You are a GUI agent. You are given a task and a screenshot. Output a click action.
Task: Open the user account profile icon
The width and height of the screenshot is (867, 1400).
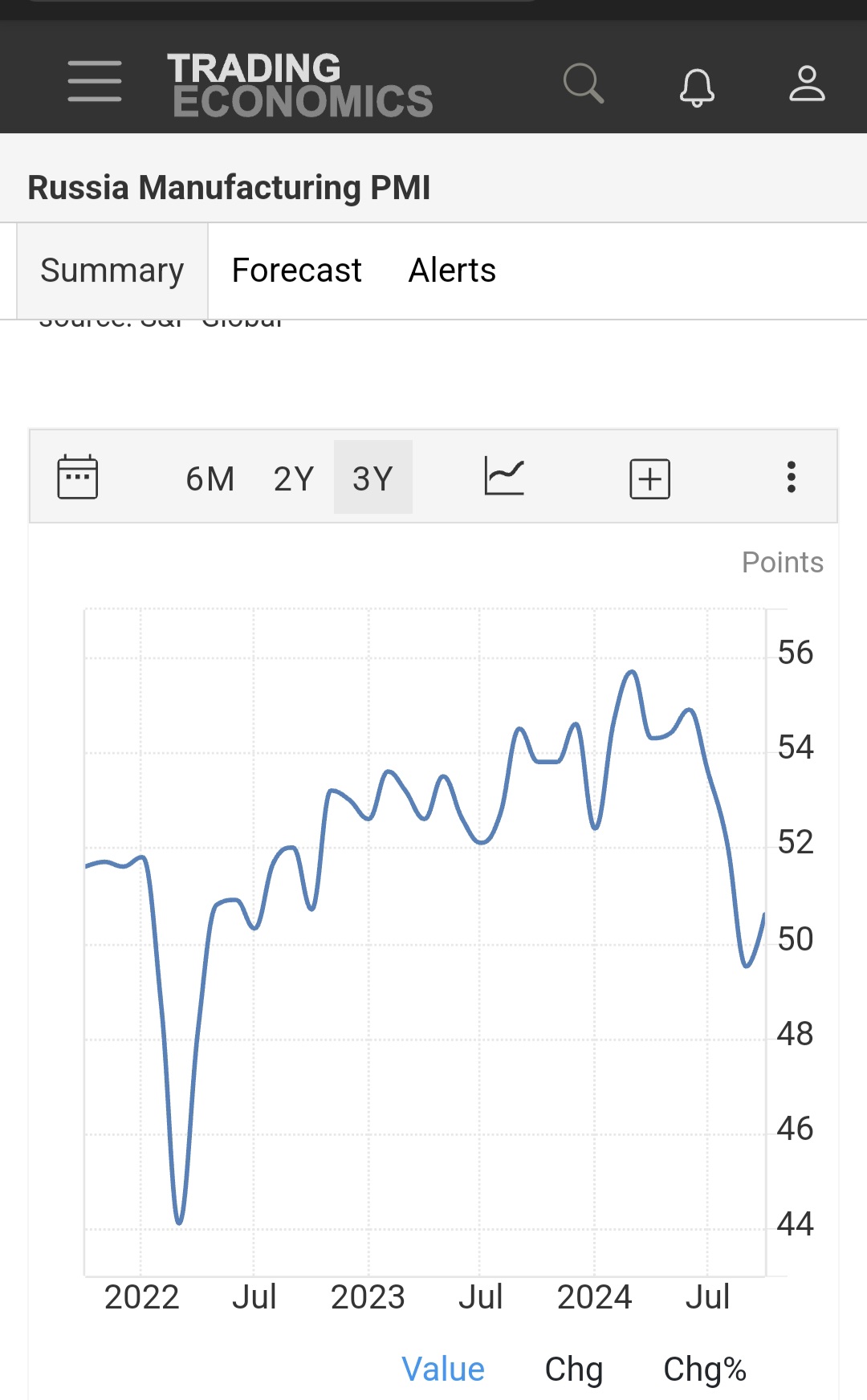(806, 83)
